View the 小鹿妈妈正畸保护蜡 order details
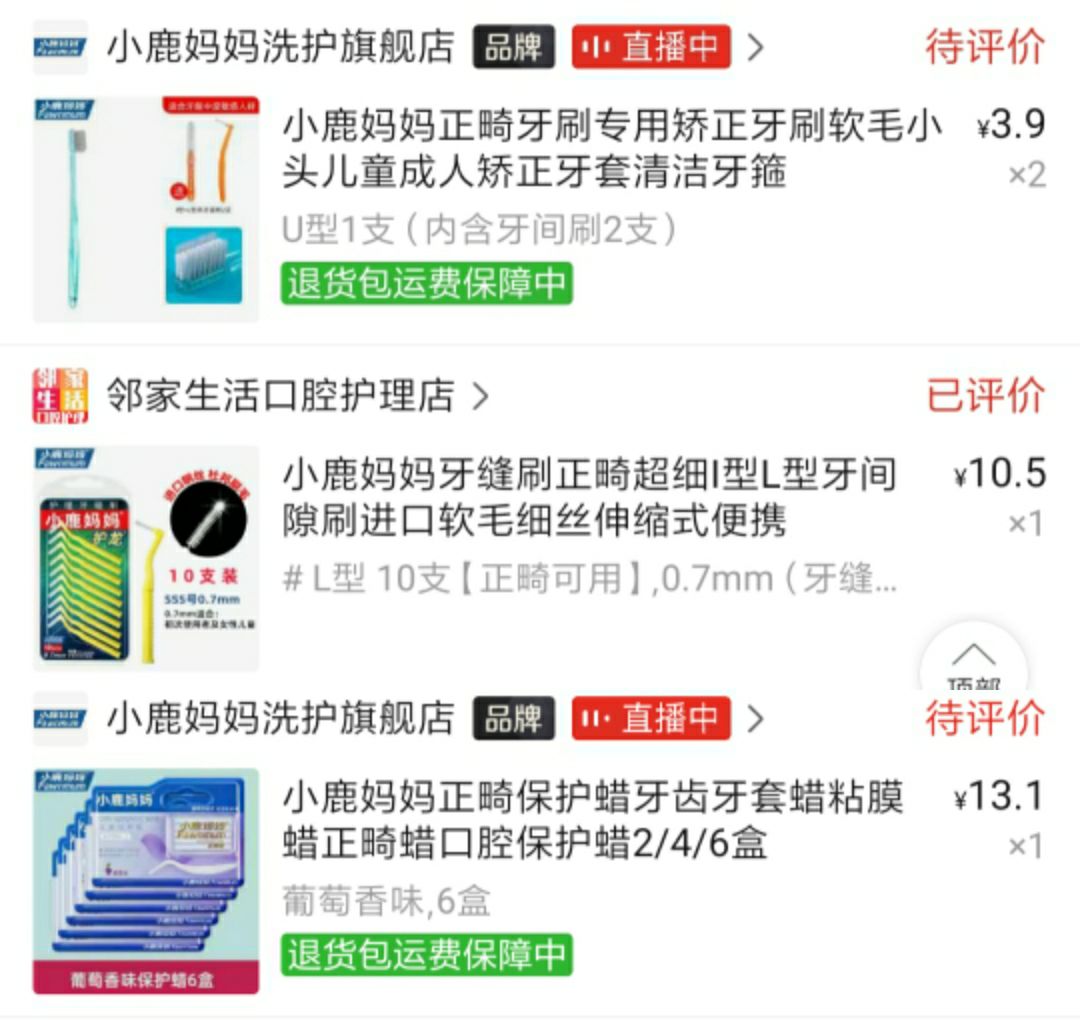Image resolution: width=1080 pixels, height=1020 pixels. [x=592, y=821]
